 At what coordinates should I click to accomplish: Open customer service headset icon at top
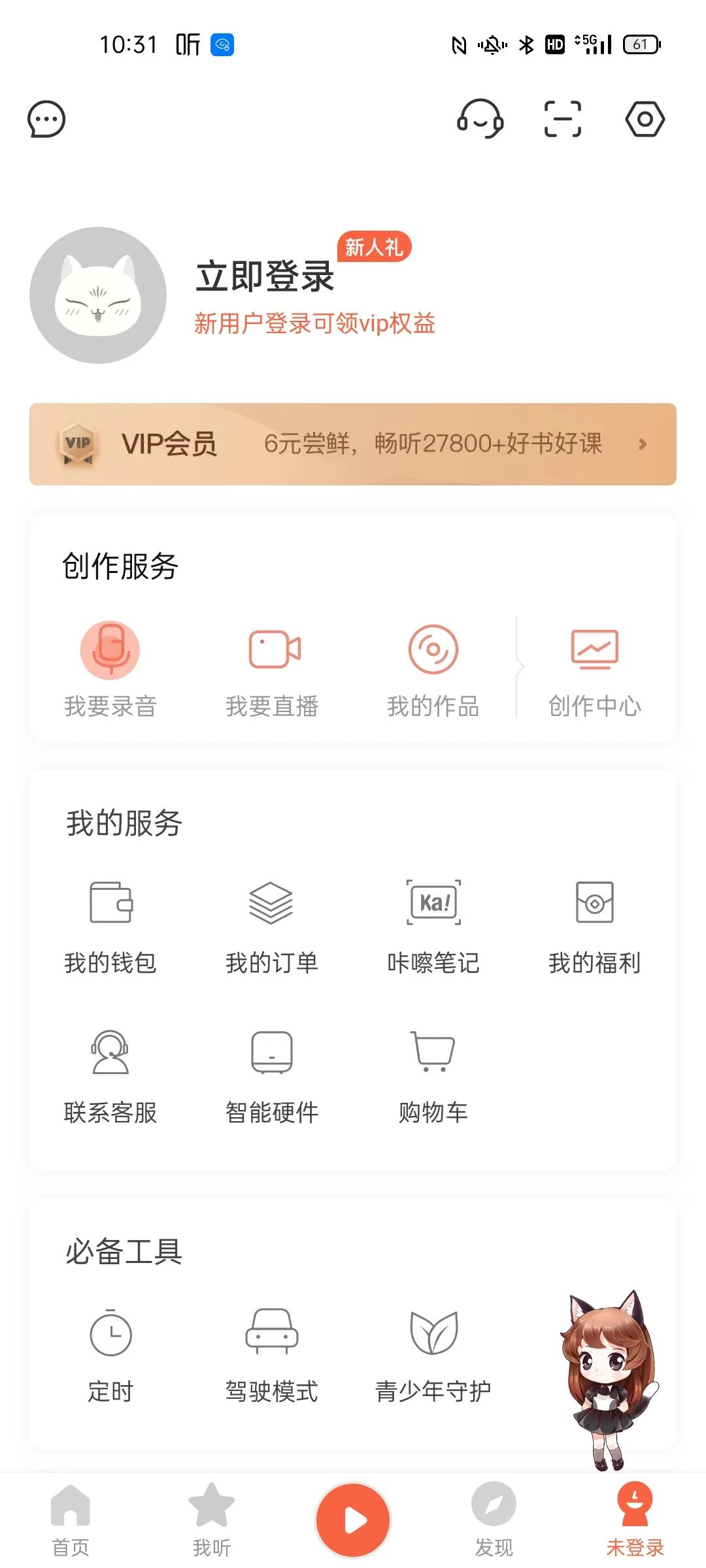480,120
